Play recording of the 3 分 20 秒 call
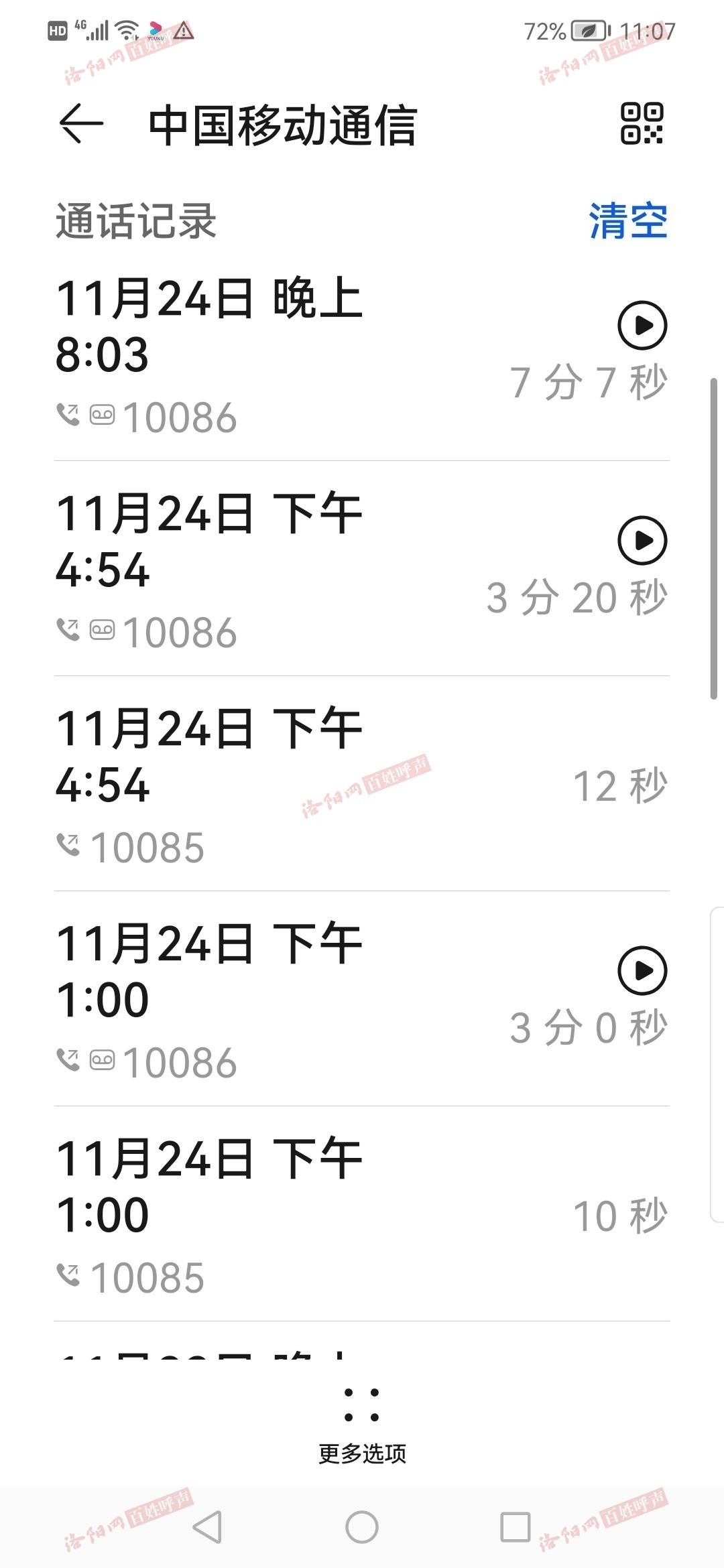 tap(642, 541)
